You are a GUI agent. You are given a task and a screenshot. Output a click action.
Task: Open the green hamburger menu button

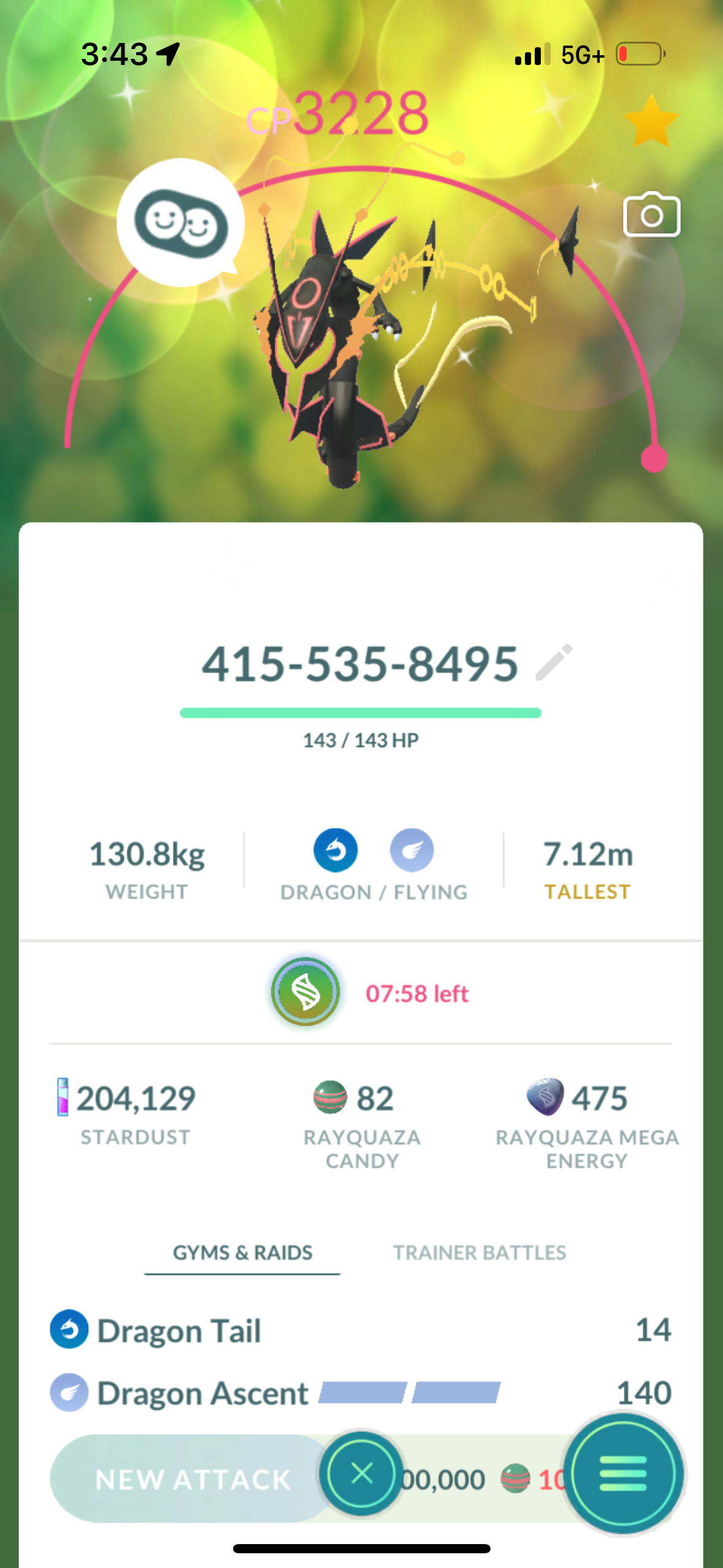click(x=623, y=1473)
